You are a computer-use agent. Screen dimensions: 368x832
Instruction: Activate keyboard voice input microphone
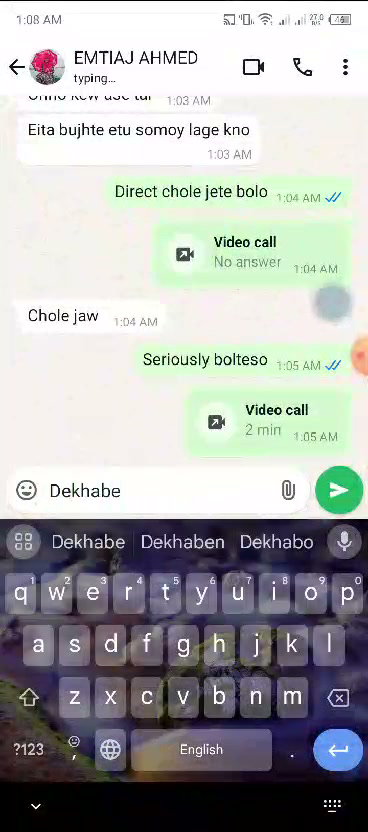click(x=345, y=542)
